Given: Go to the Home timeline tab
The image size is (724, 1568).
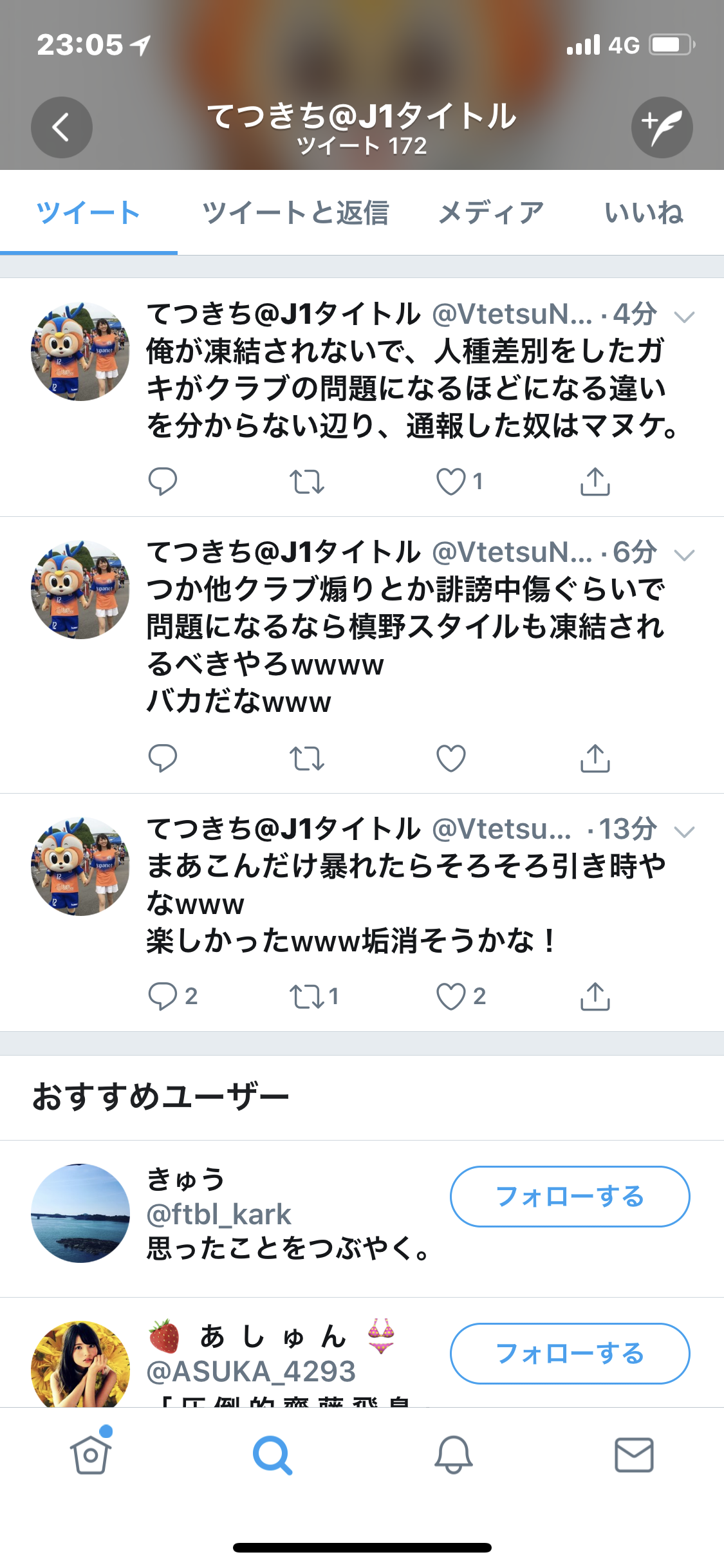Looking at the screenshot, I should [x=91, y=1455].
